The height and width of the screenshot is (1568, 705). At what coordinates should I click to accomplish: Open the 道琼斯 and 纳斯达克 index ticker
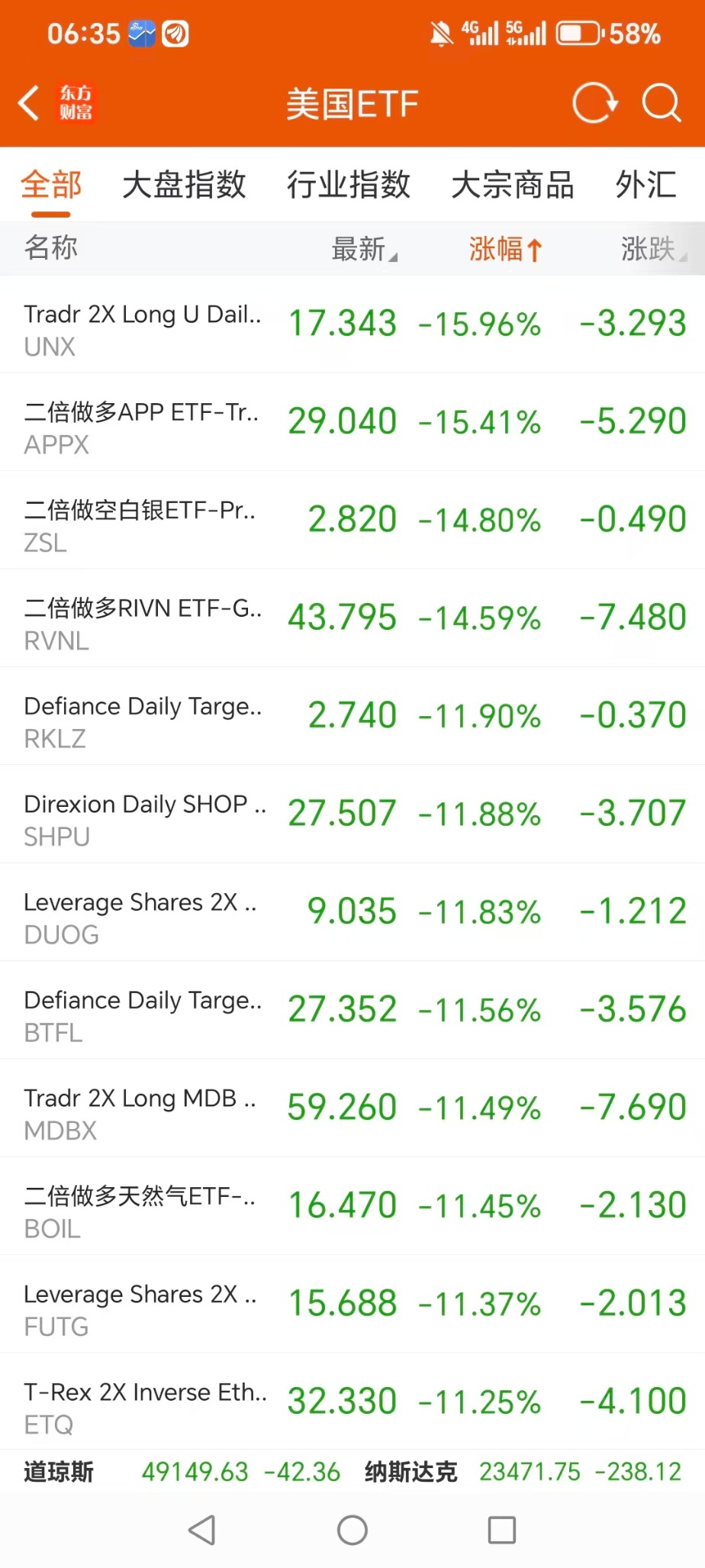pyautogui.click(x=352, y=1472)
